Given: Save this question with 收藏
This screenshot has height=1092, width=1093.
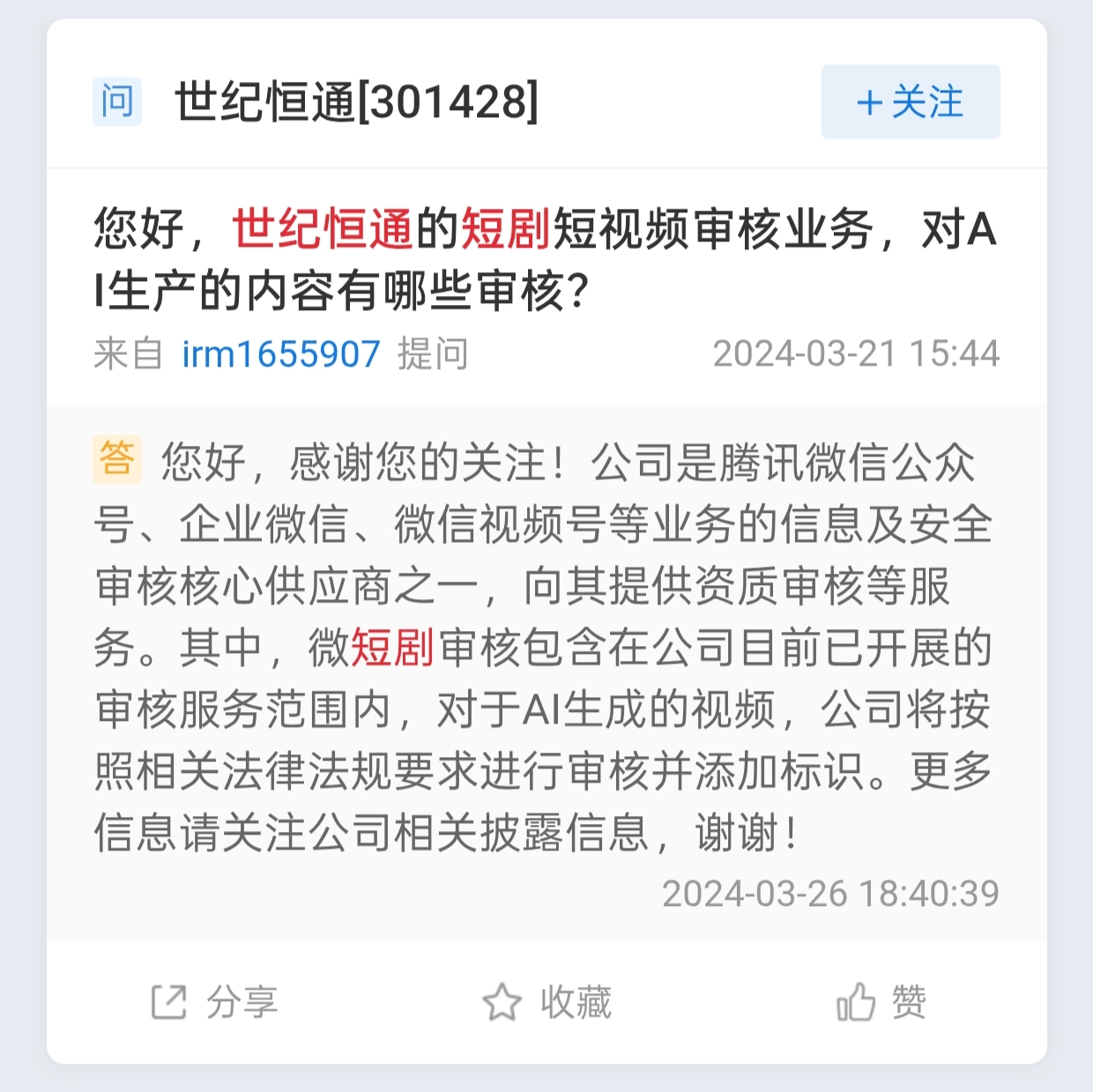Looking at the screenshot, I should point(547,1002).
